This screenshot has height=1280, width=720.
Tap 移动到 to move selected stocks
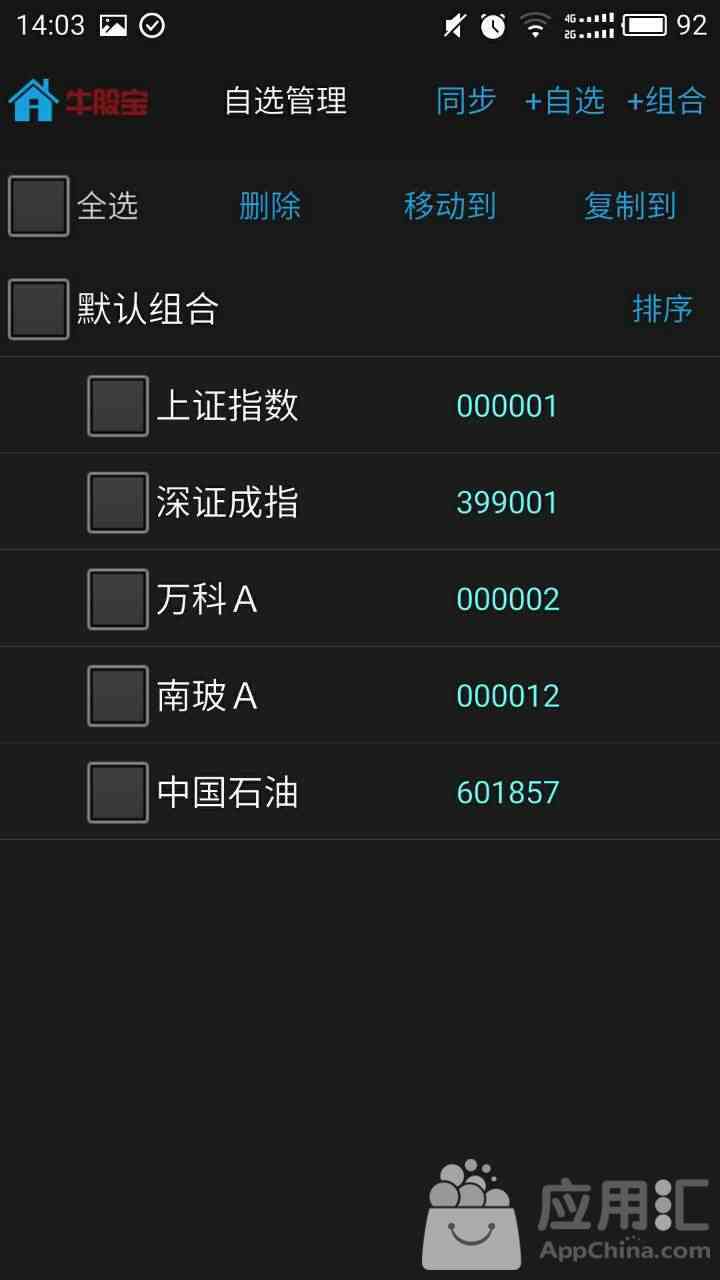pyautogui.click(x=450, y=206)
